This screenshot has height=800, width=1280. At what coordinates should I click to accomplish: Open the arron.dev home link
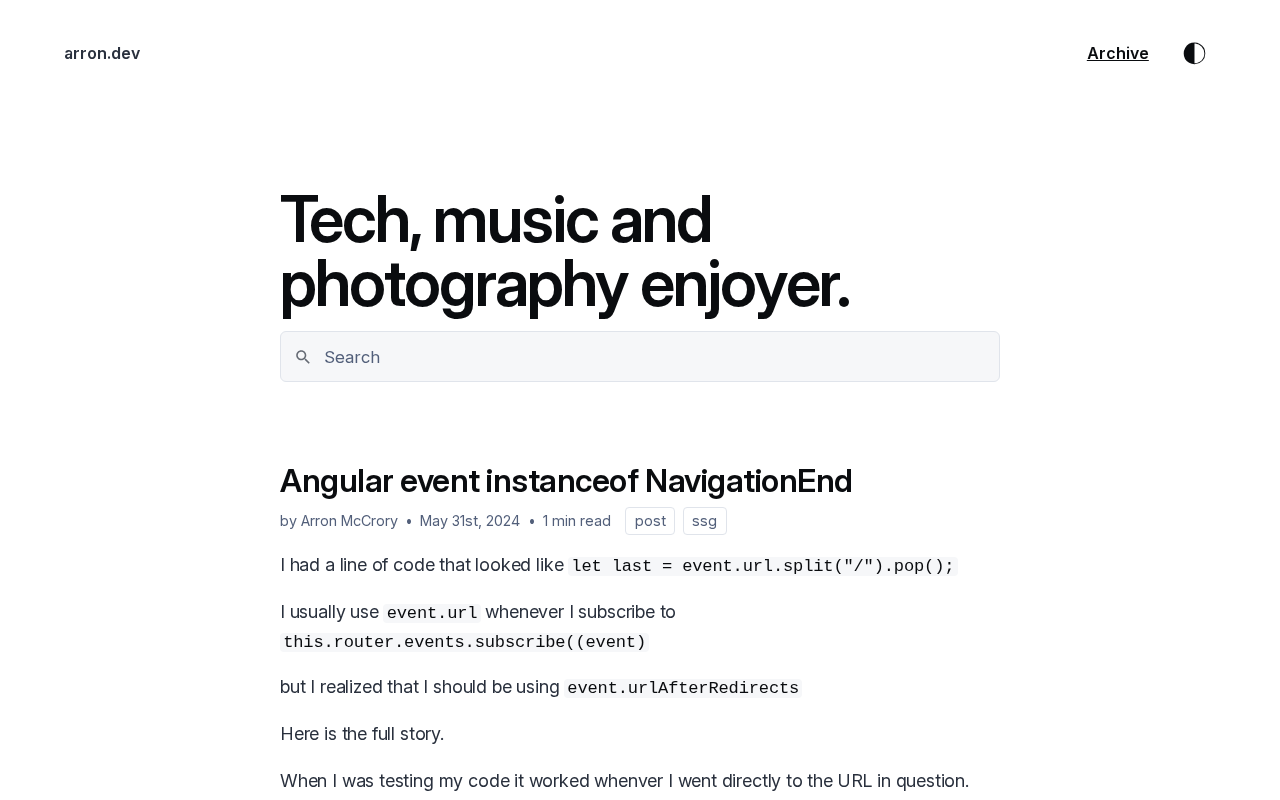tap(102, 53)
